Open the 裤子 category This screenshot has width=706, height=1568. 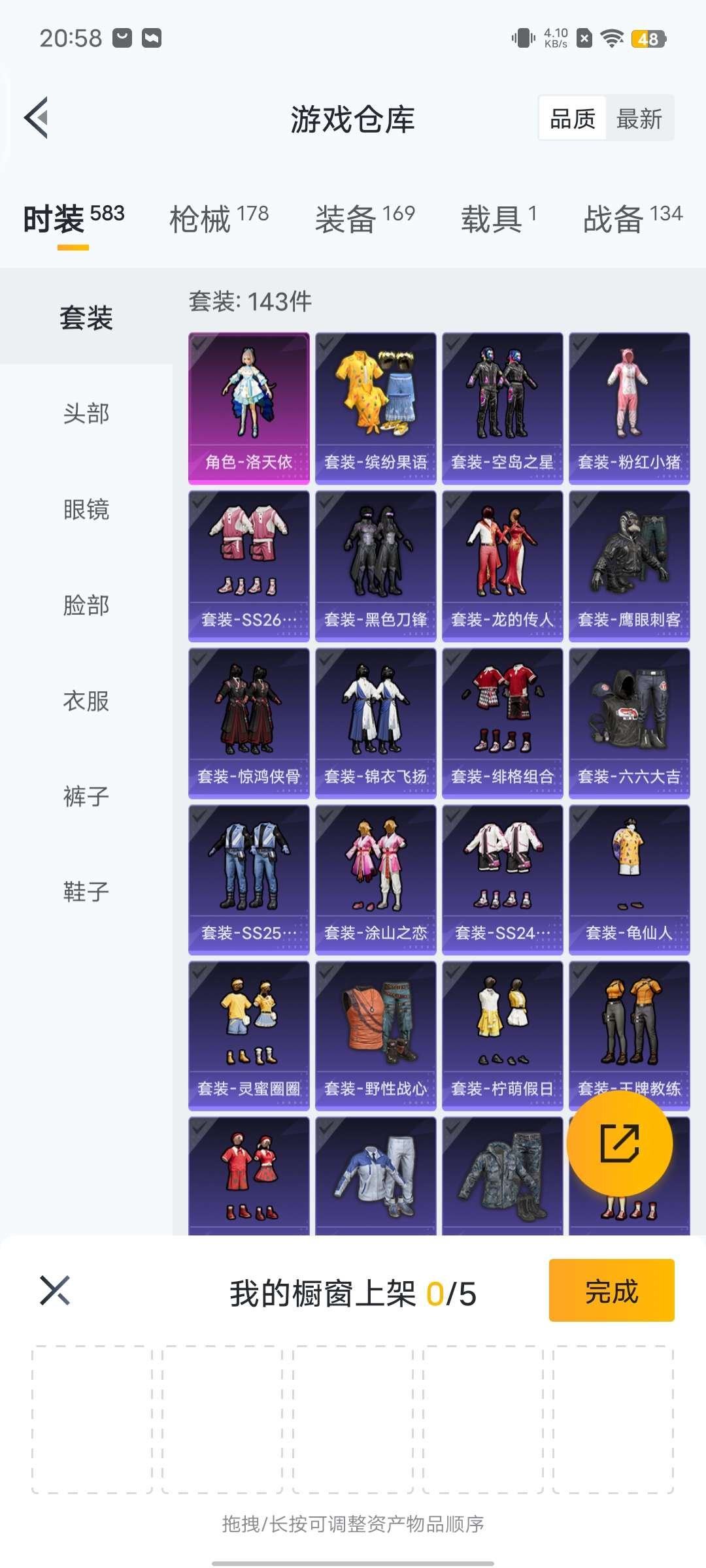click(86, 796)
